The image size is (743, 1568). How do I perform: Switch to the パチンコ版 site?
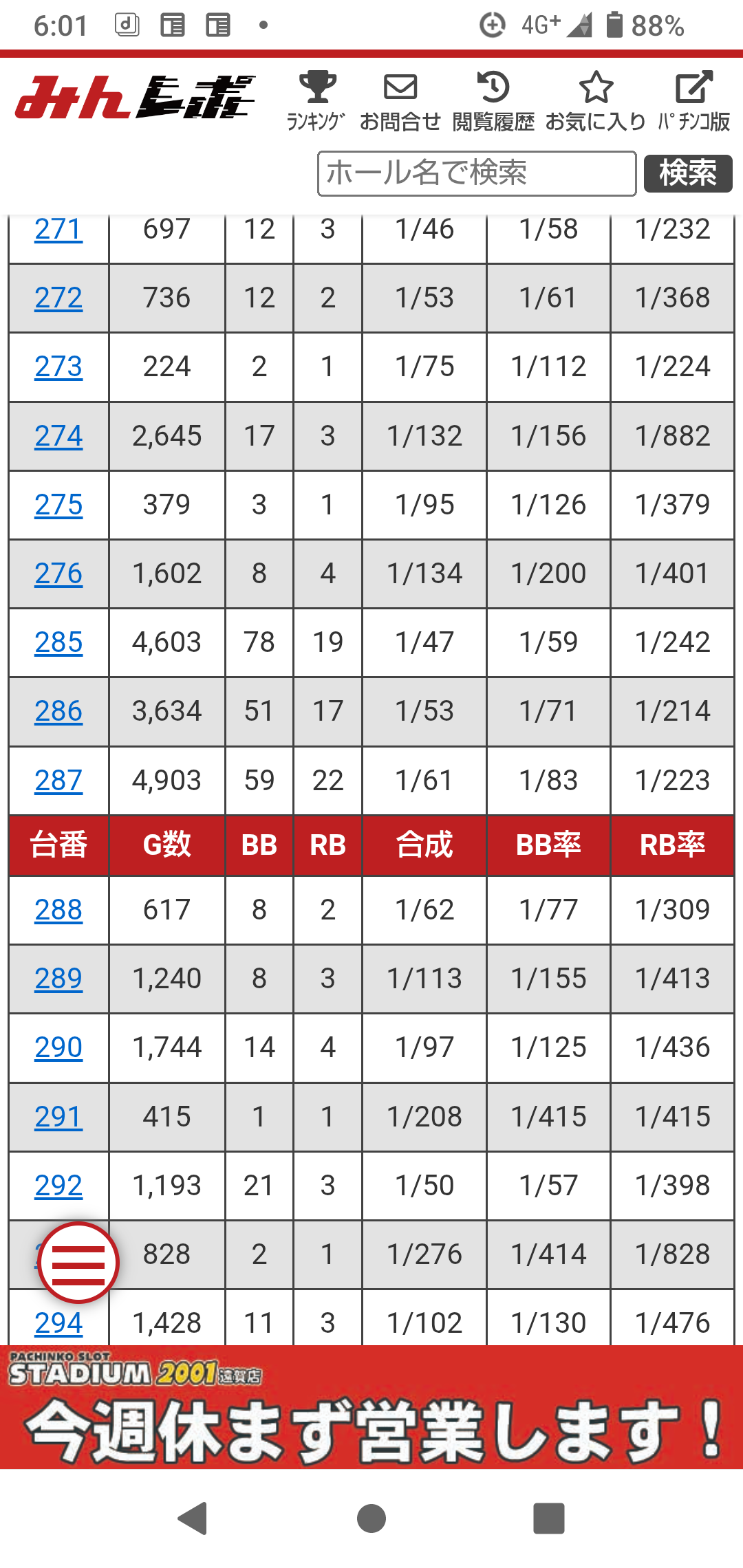[693, 100]
